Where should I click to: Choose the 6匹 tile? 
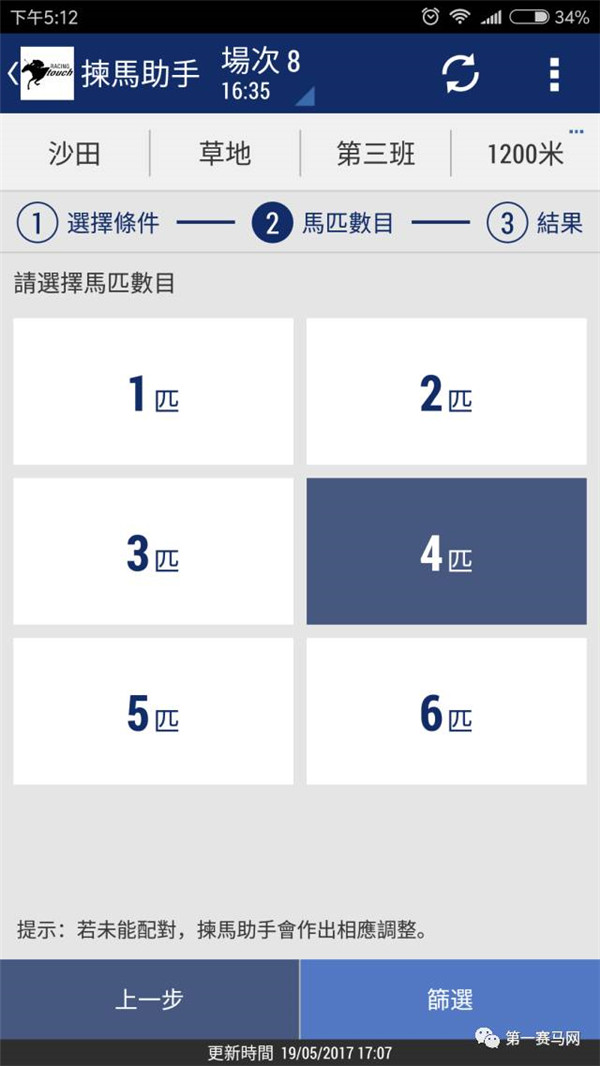pyautogui.click(x=446, y=712)
